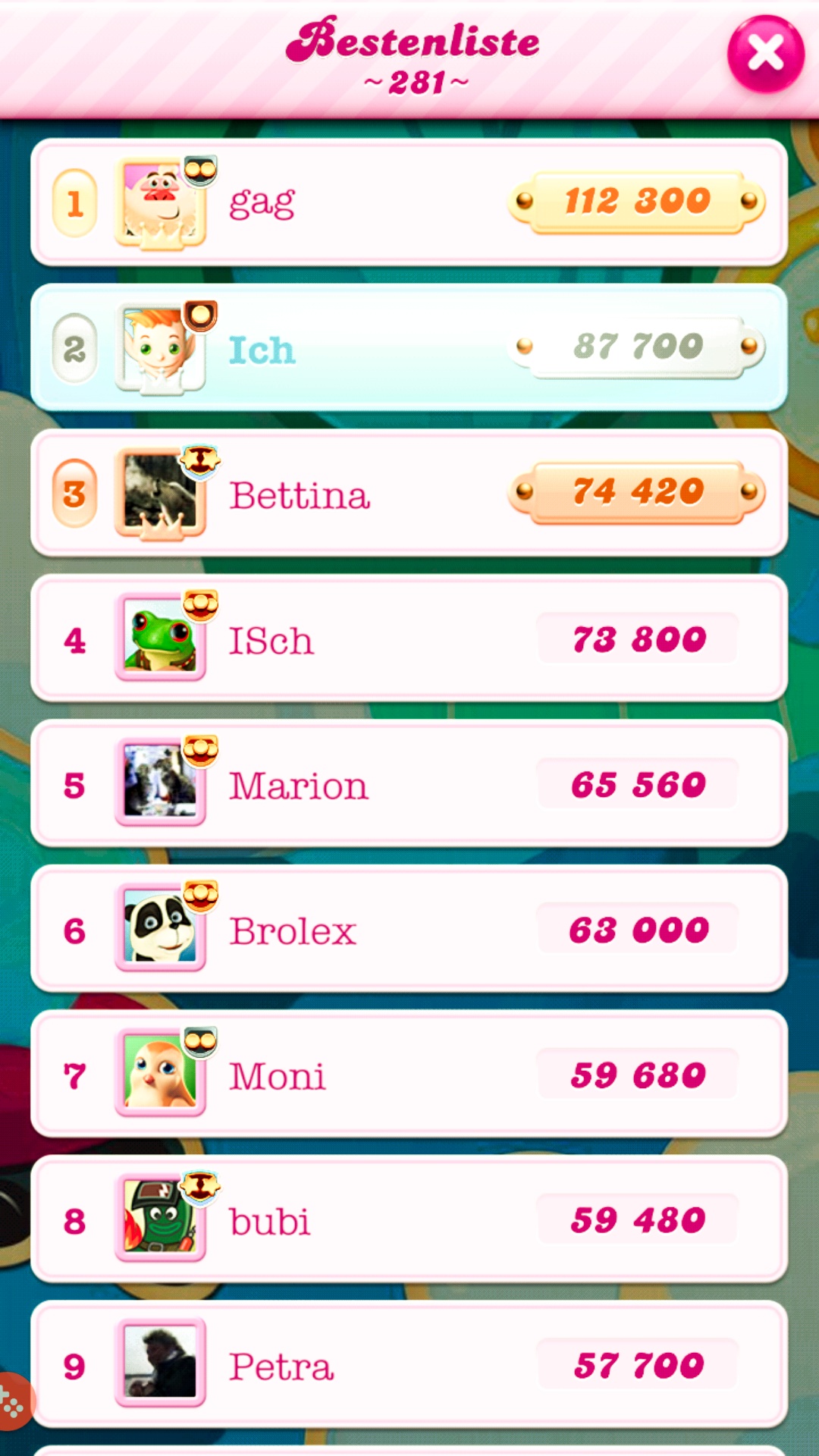
Task: Select Moni's leaderboard entry
Action: coord(409,1075)
